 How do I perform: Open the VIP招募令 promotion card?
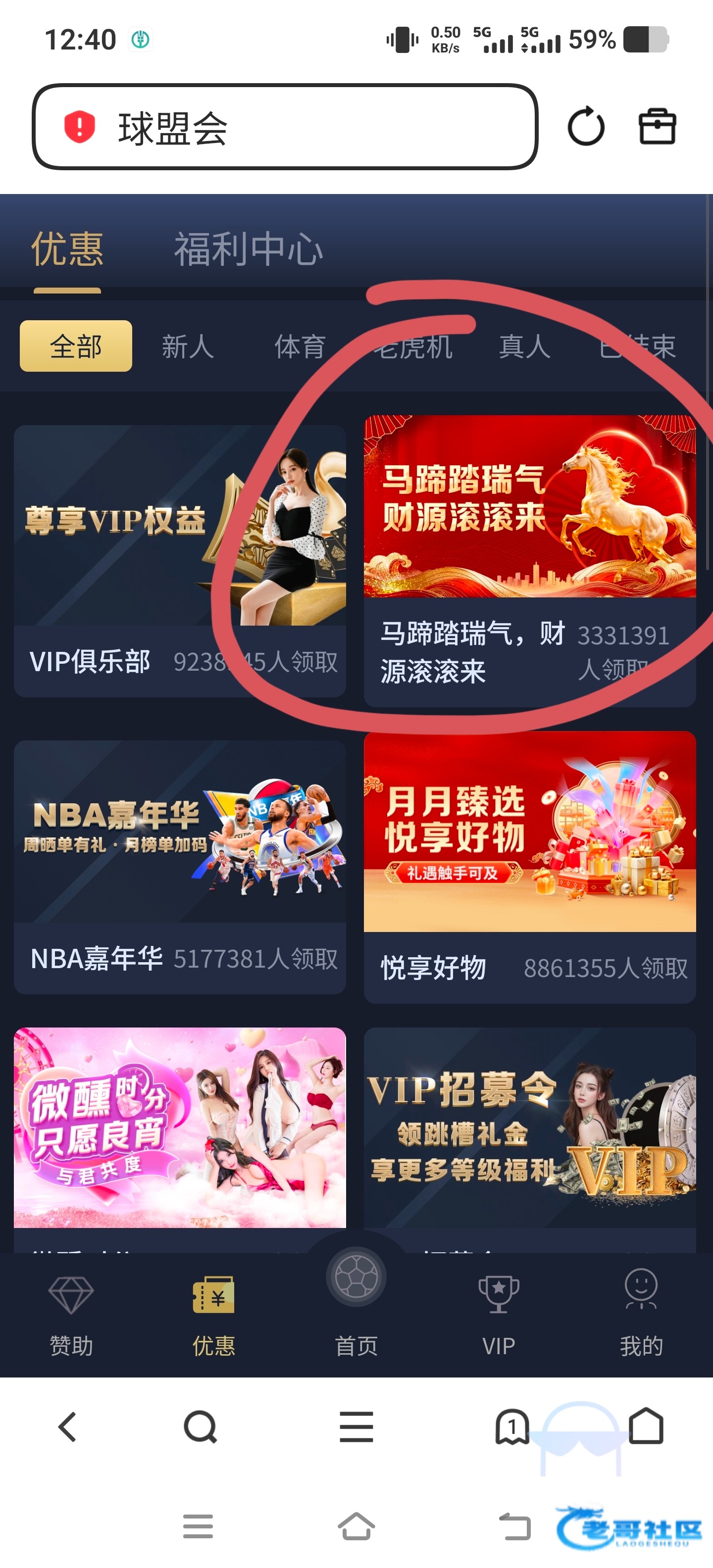pos(529,1132)
